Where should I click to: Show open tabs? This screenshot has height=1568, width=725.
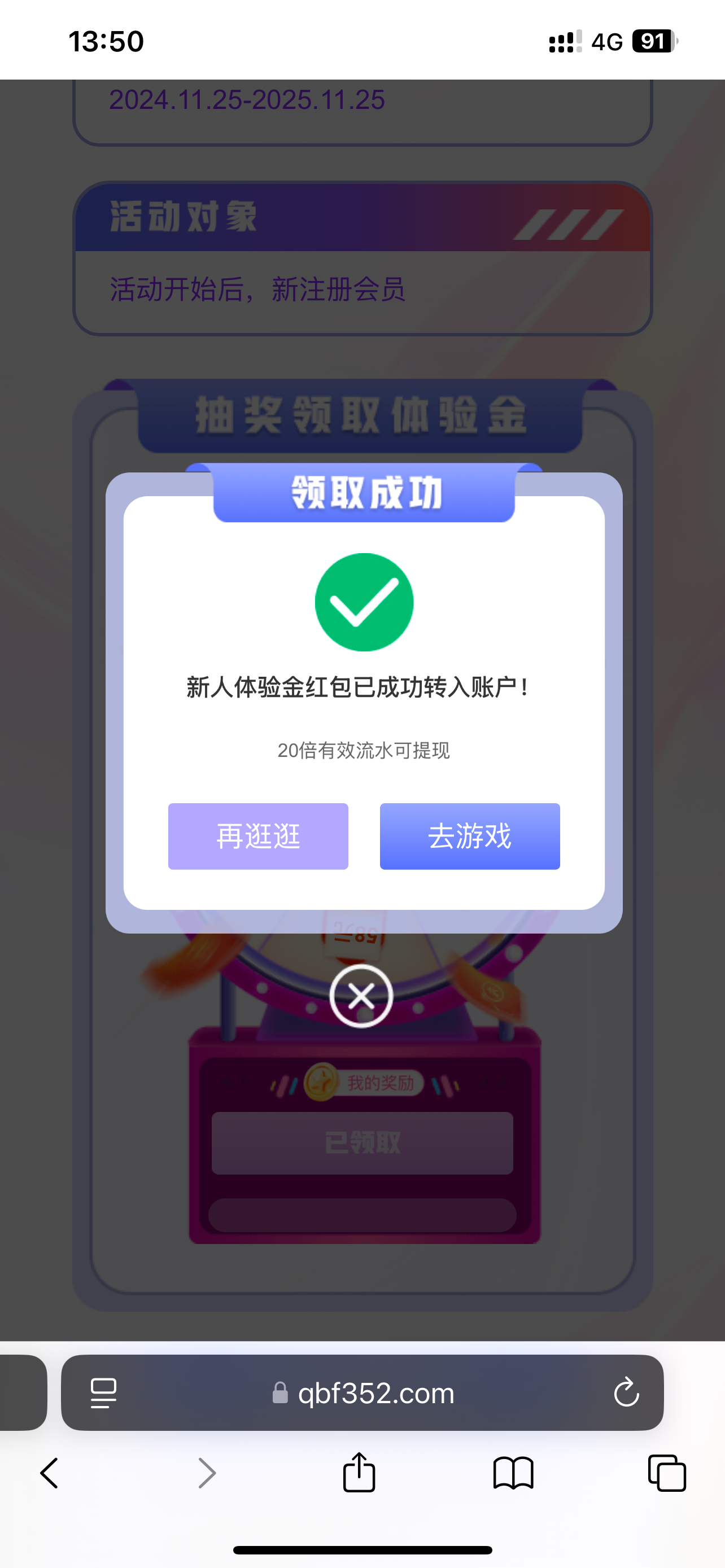[667, 1473]
